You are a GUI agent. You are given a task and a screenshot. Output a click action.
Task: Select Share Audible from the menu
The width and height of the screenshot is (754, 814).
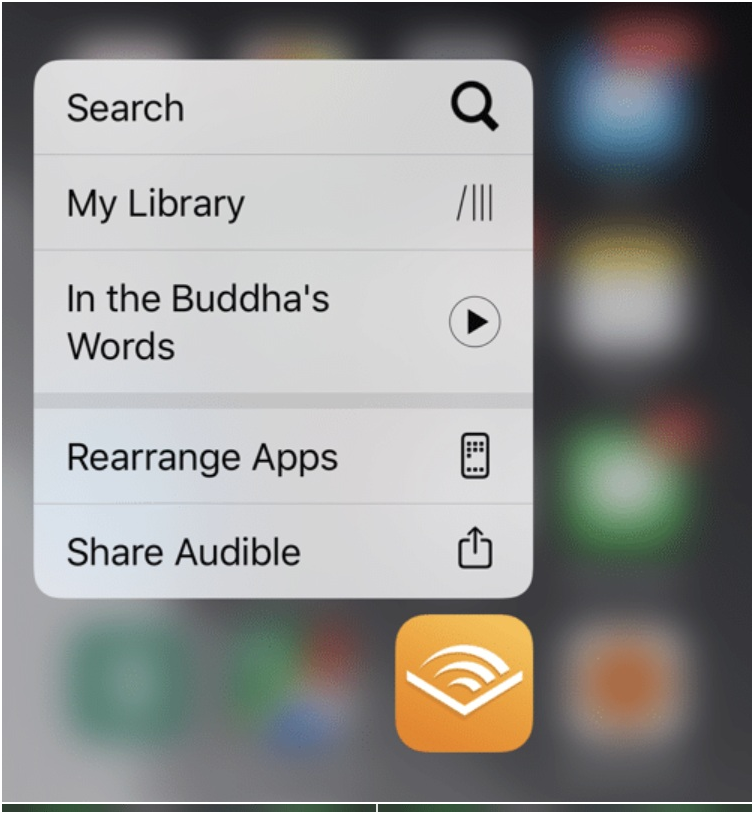(283, 551)
